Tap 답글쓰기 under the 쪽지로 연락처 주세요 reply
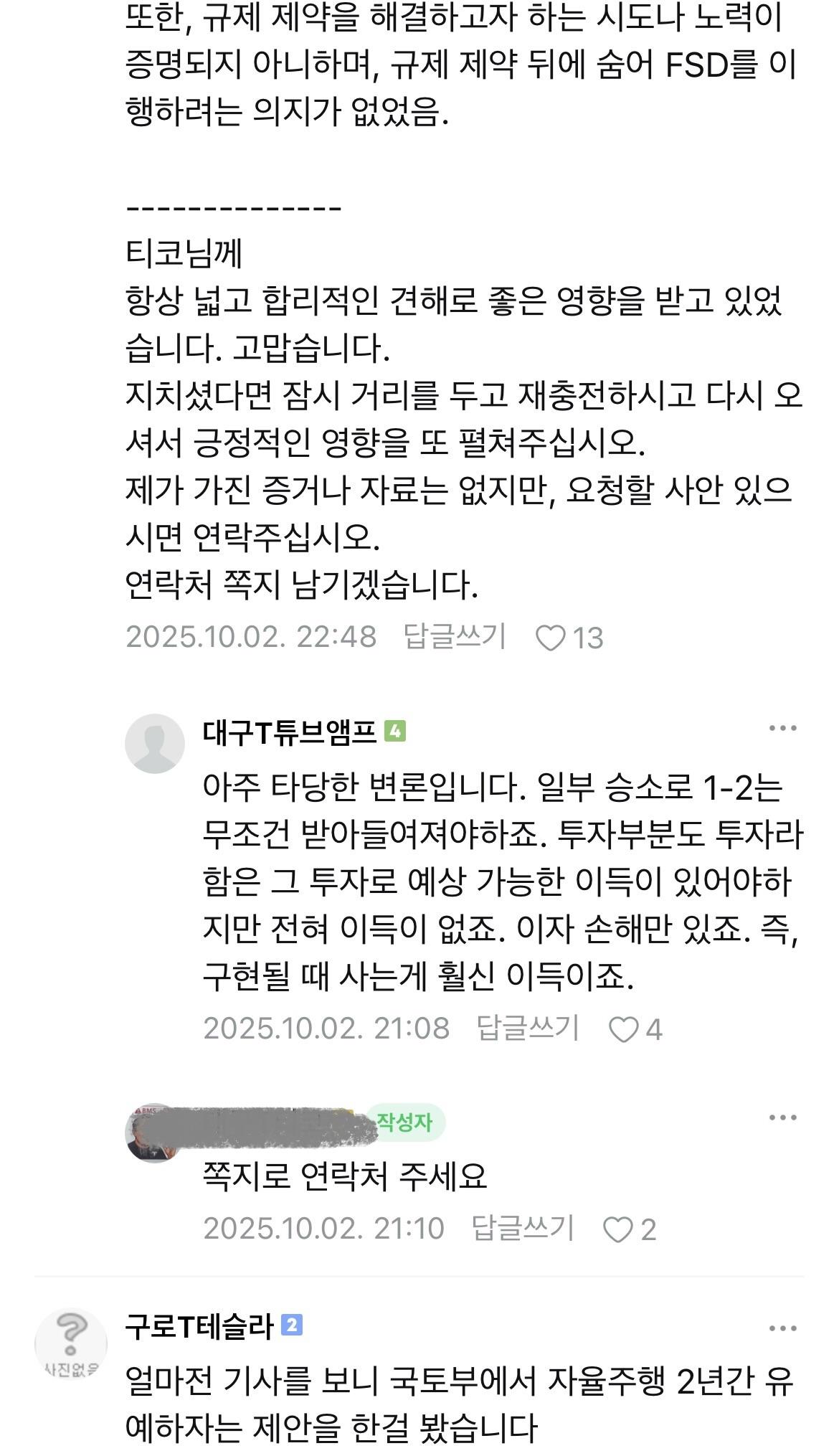Image resolution: width=839 pixels, height=1456 pixels. tap(523, 1228)
